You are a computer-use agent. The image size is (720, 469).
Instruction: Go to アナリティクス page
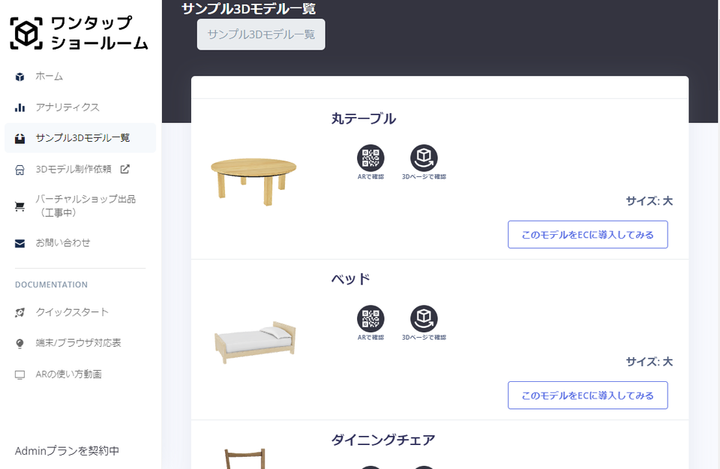pos(67,107)
